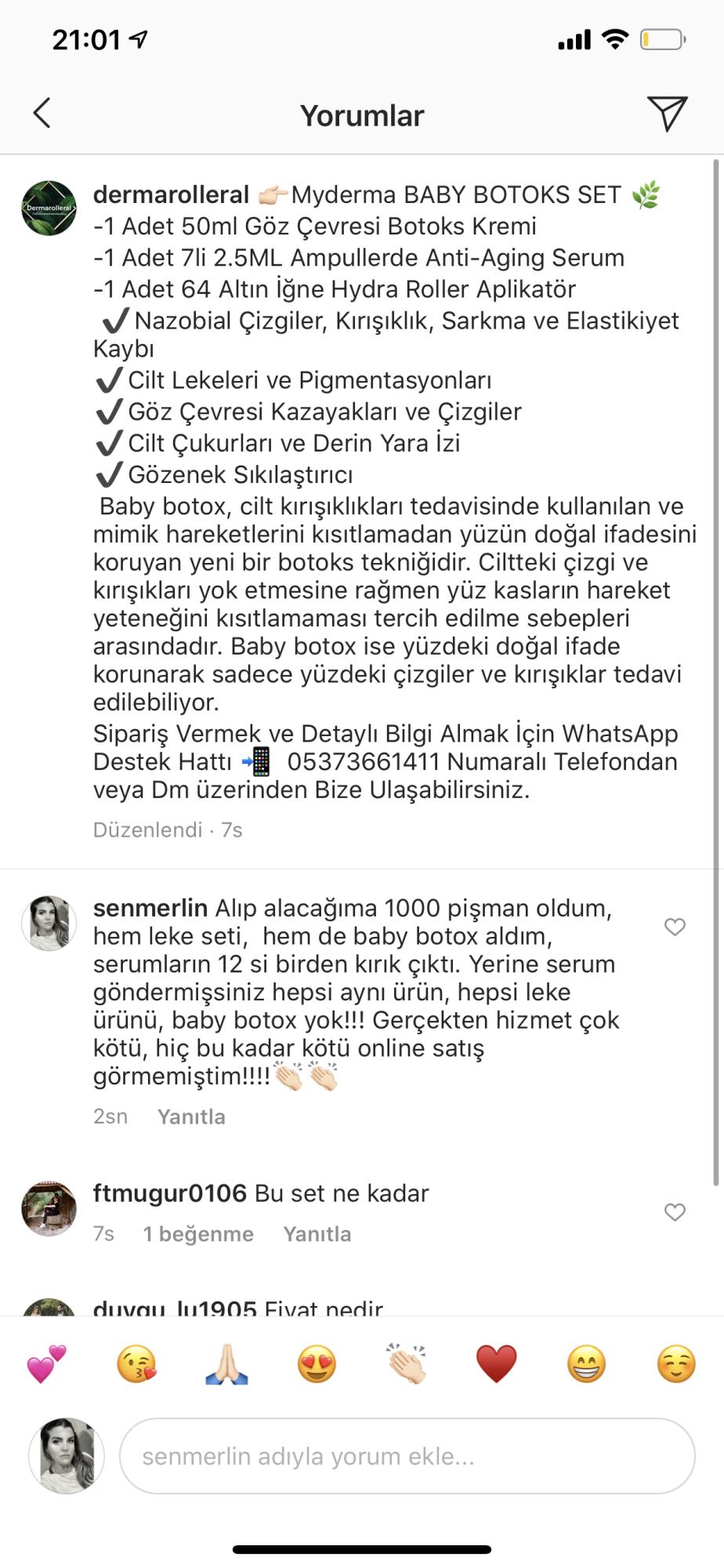Screen dimensions: 724x1568
Task: Like senmerlin's comment
Action: tap(675, 927)
